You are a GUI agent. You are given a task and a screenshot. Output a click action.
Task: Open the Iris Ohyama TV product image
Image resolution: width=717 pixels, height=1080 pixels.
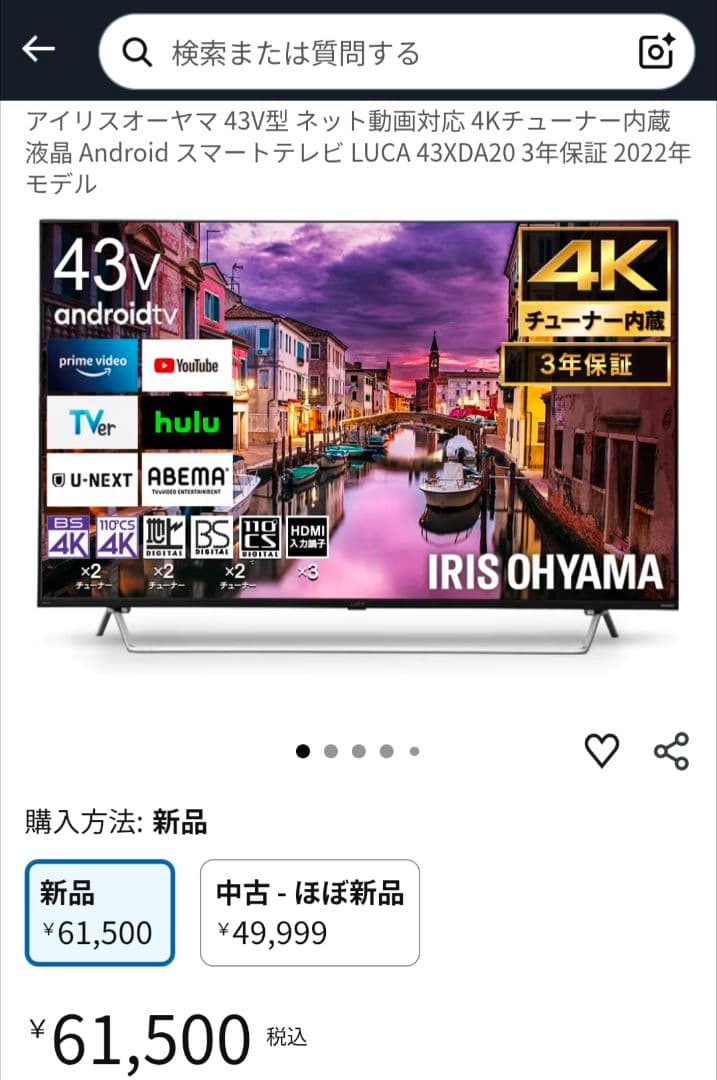pos(358,430)
